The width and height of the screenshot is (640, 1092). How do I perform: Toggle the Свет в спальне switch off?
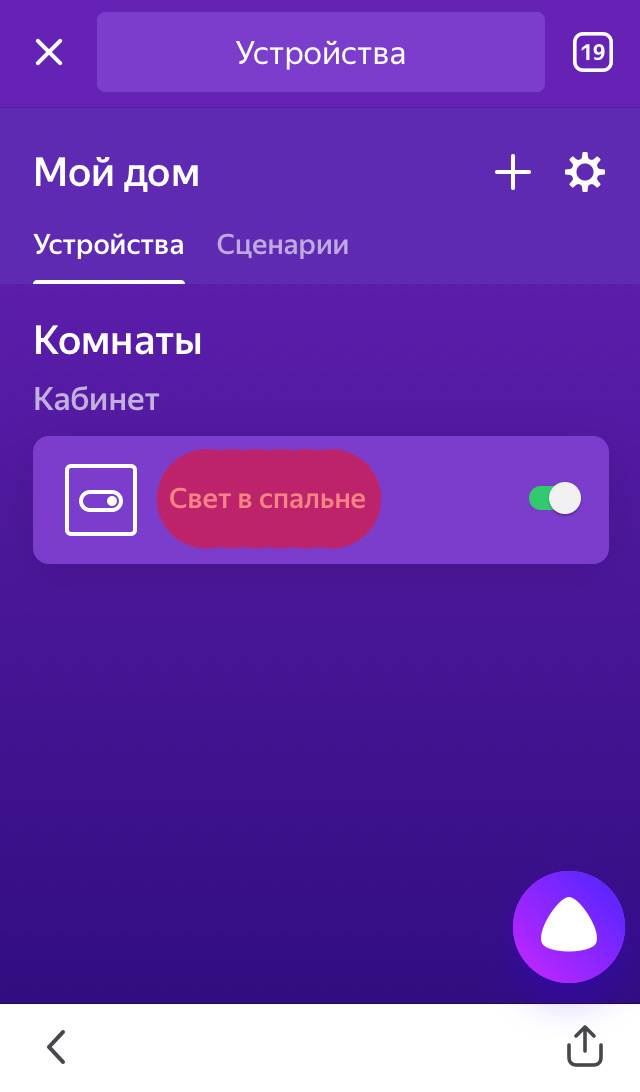pyautogui.click(x=555, y=499)
